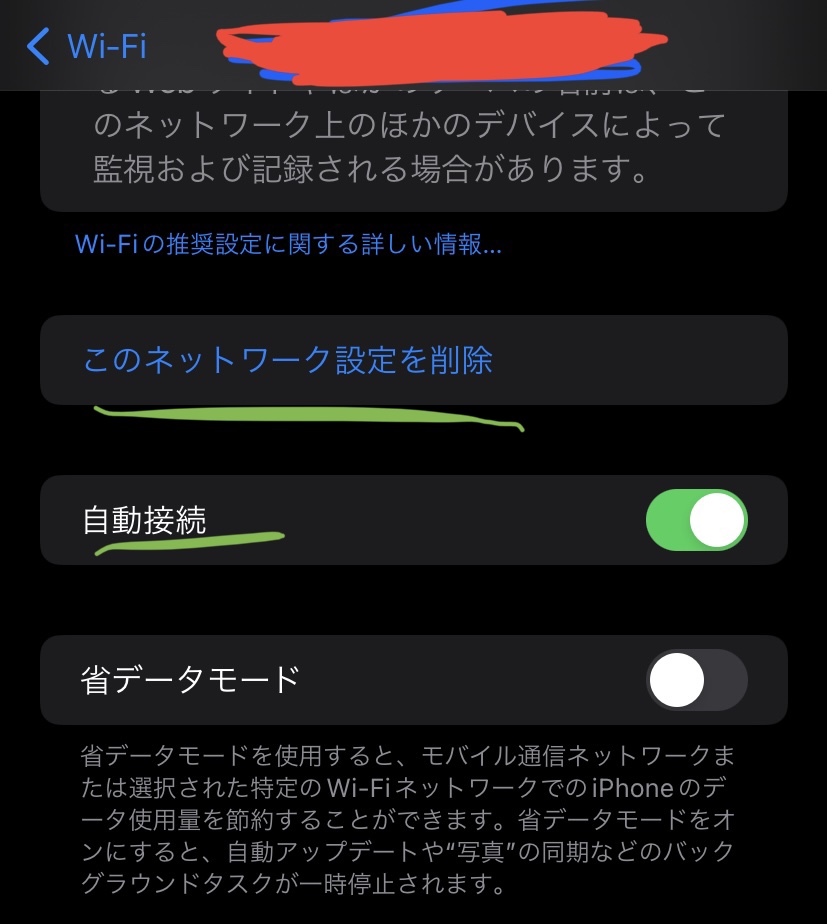Enable the 省データモード switch
The width and height of the screenshot is (827, 924).
(x=696, y=680)
